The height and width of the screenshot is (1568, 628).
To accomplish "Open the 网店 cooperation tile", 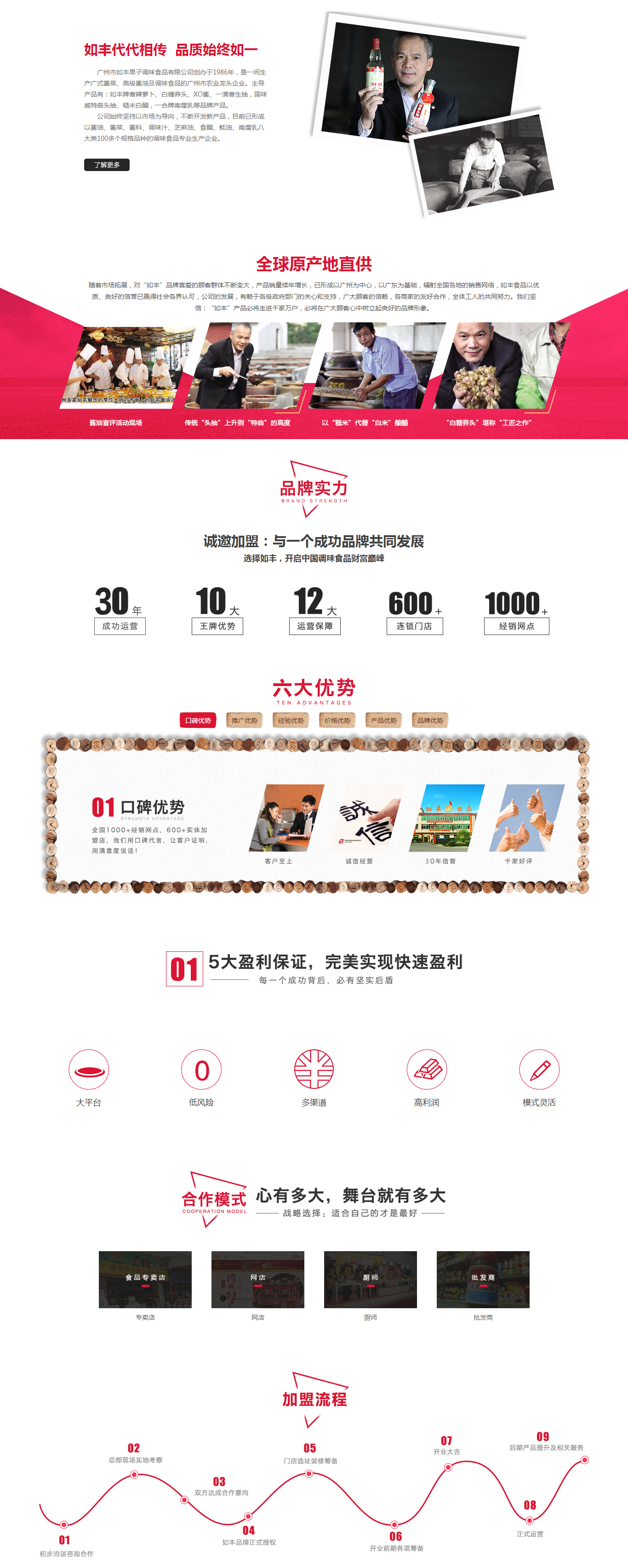I will (x=257, y=1280).
